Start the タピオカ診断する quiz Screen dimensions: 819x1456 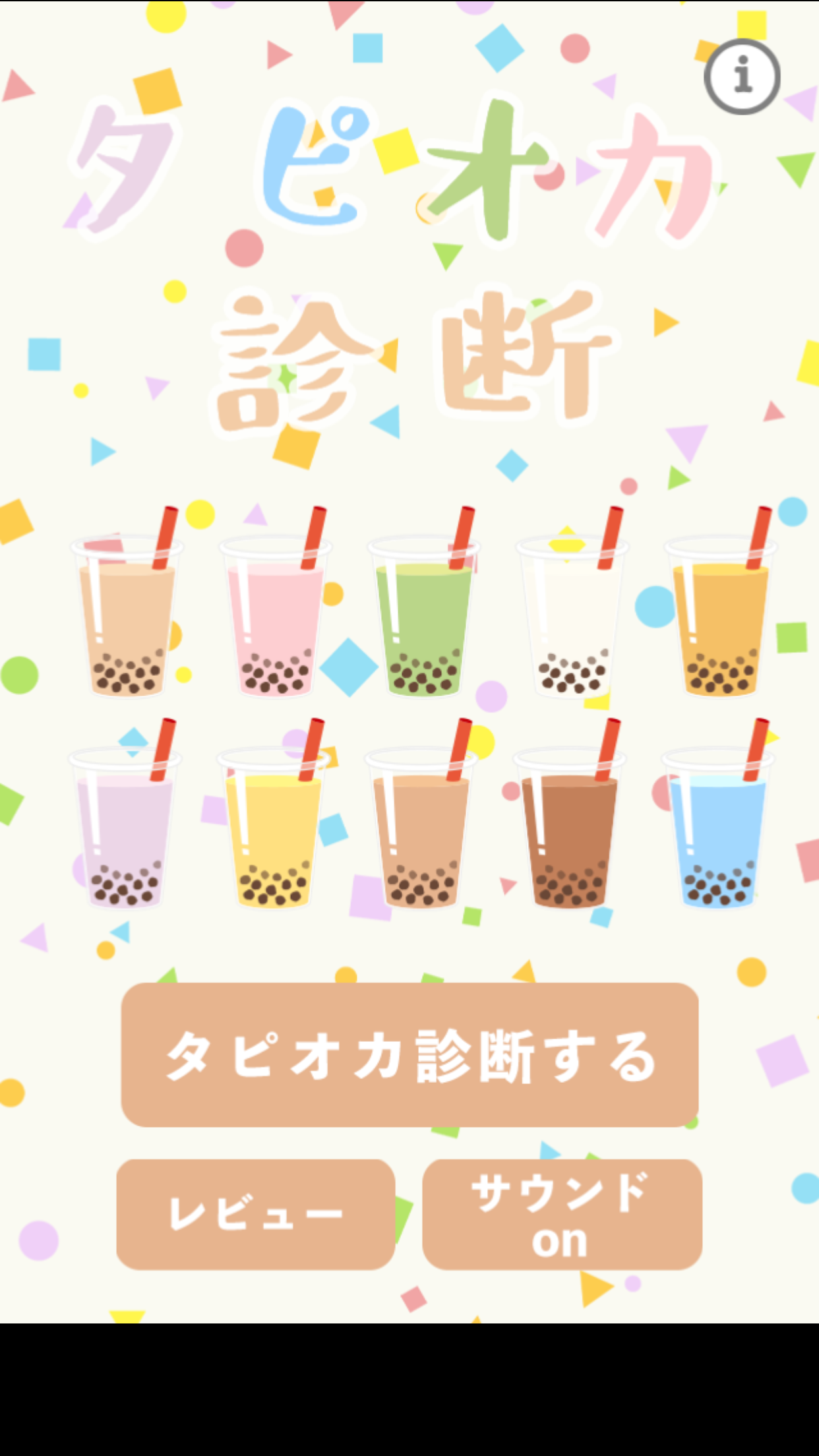click(409, 1054)
